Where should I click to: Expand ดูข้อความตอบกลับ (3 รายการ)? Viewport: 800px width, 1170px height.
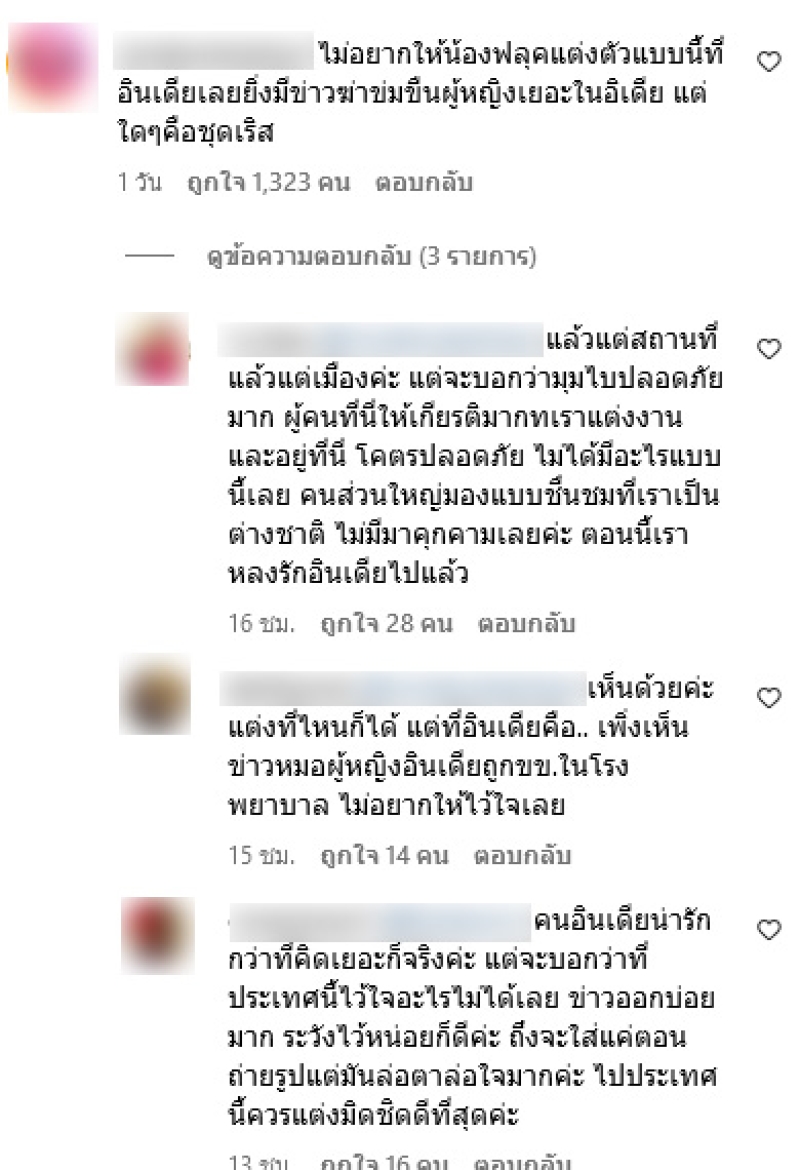[367, 257]
